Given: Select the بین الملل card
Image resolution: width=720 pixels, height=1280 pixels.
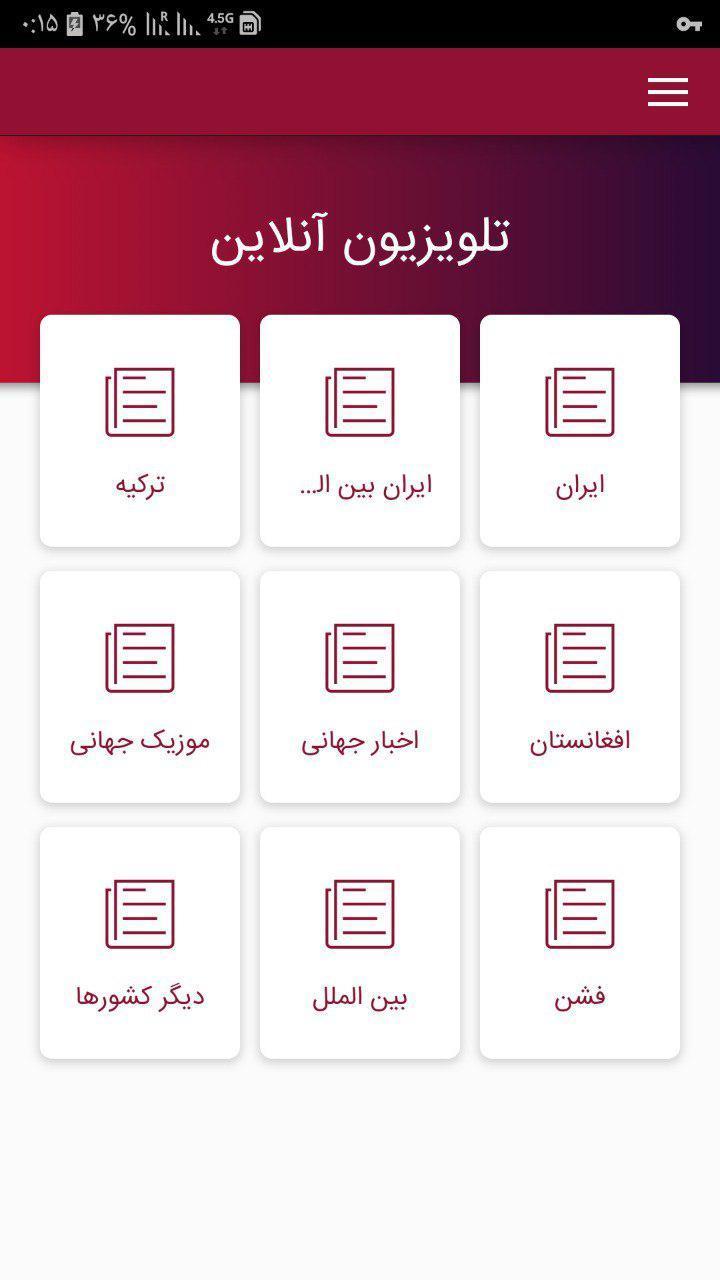Looking at the screenshot, I should (360, 943).
